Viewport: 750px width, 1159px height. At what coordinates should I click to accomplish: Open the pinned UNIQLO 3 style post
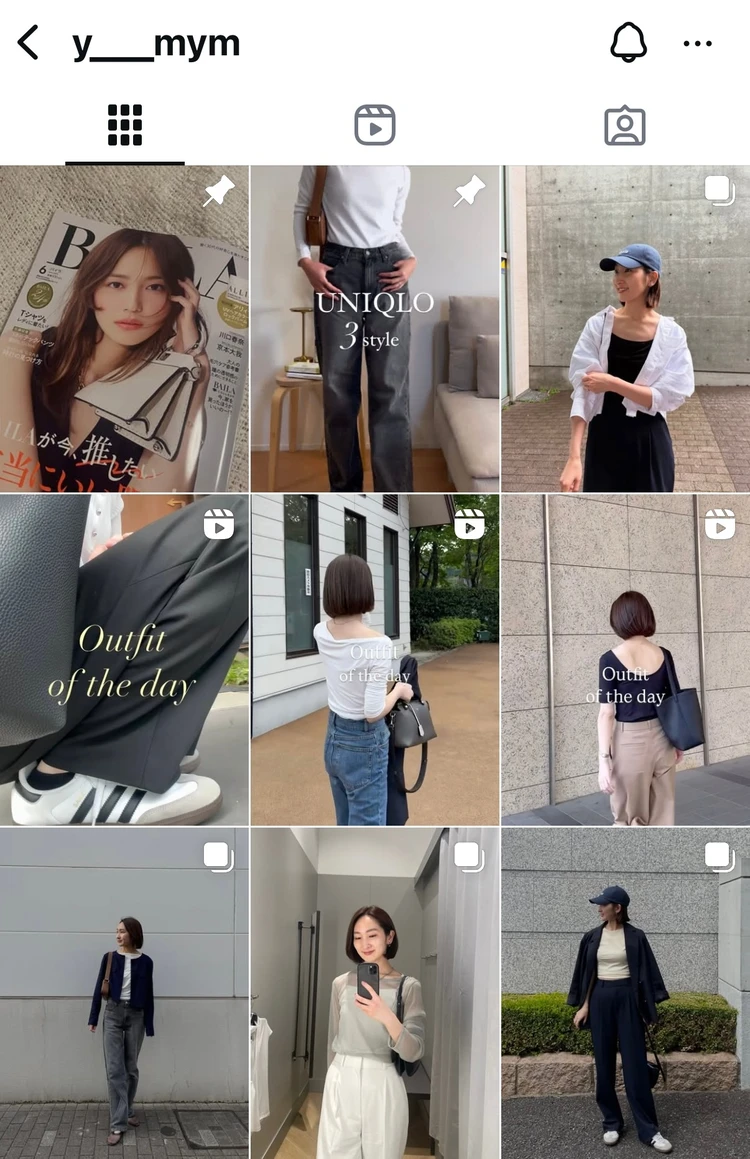coord(375,328)
